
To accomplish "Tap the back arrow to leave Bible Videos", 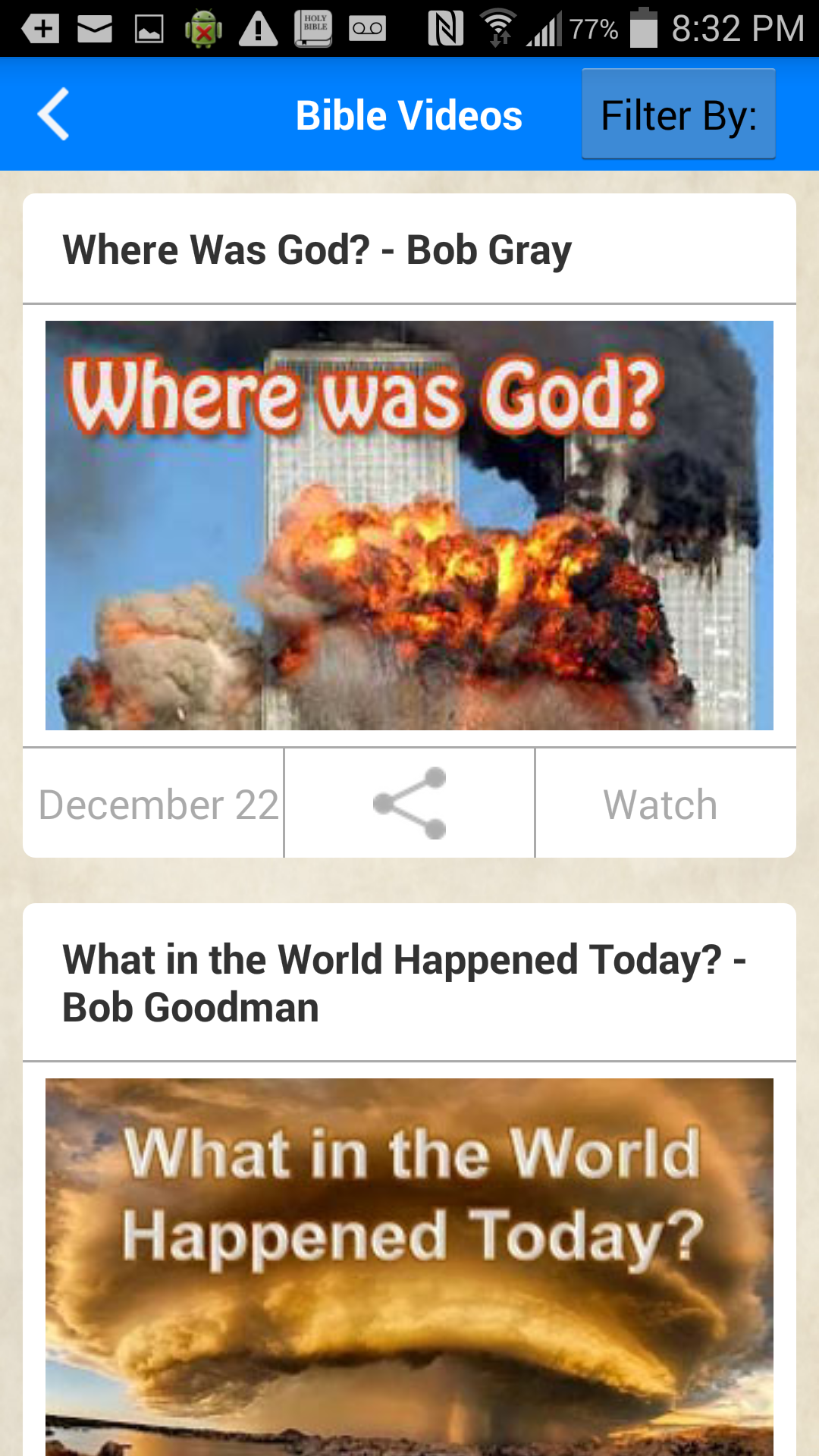I will tap(53, 114).
